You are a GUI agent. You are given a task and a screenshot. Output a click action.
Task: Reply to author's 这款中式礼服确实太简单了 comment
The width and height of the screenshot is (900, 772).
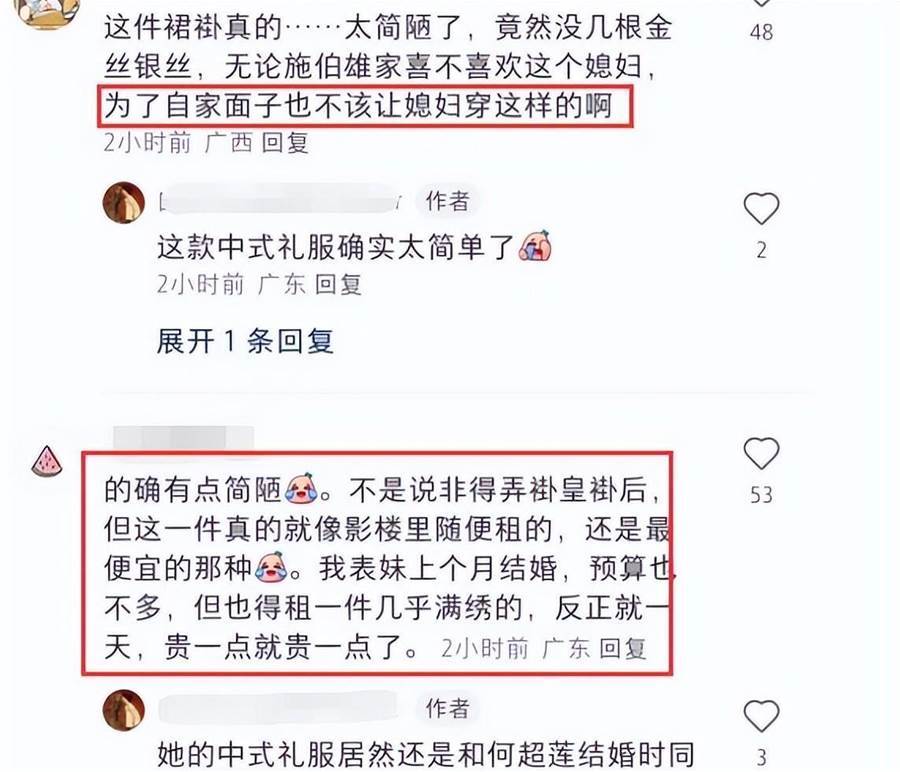click(x=338, y=284)
